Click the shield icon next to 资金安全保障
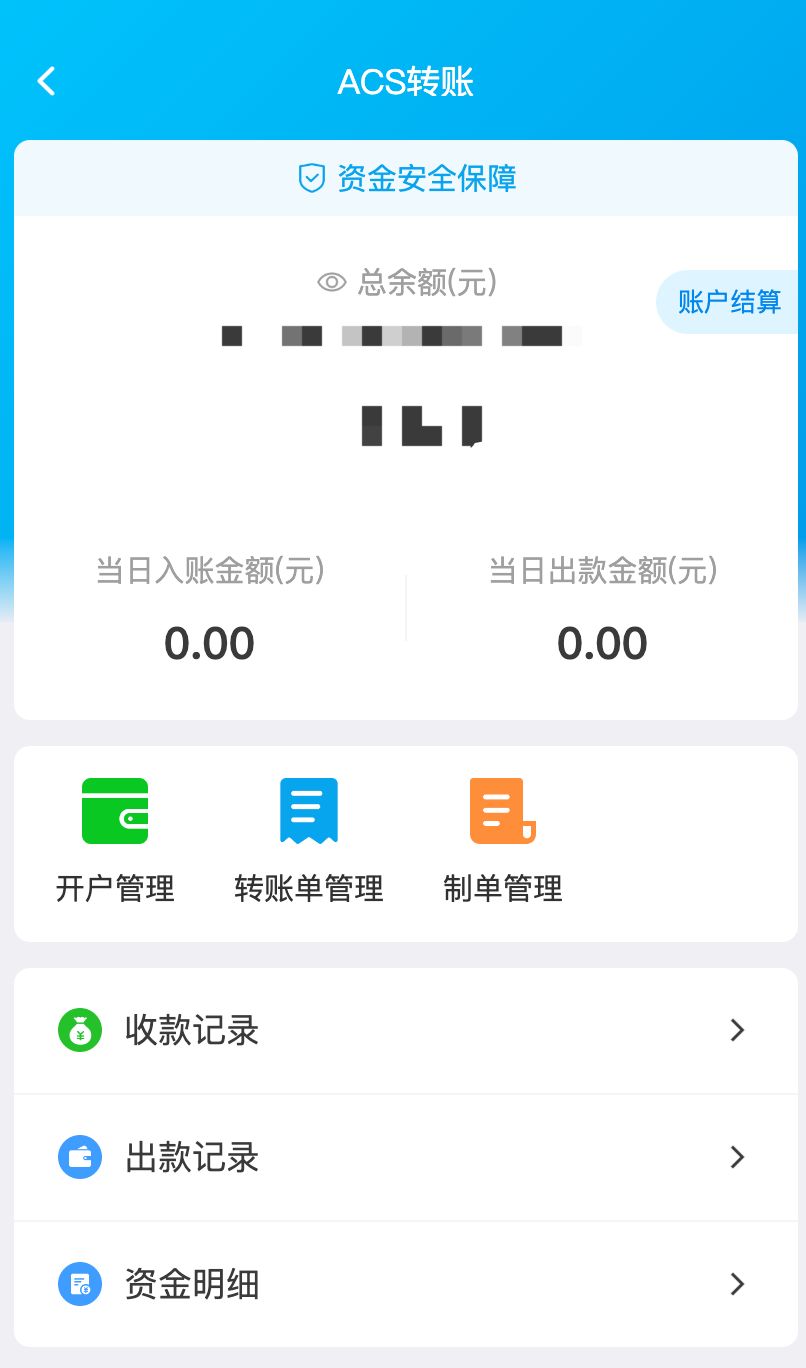The height and width of the screenshot is (1368, 806). [313, 177]
